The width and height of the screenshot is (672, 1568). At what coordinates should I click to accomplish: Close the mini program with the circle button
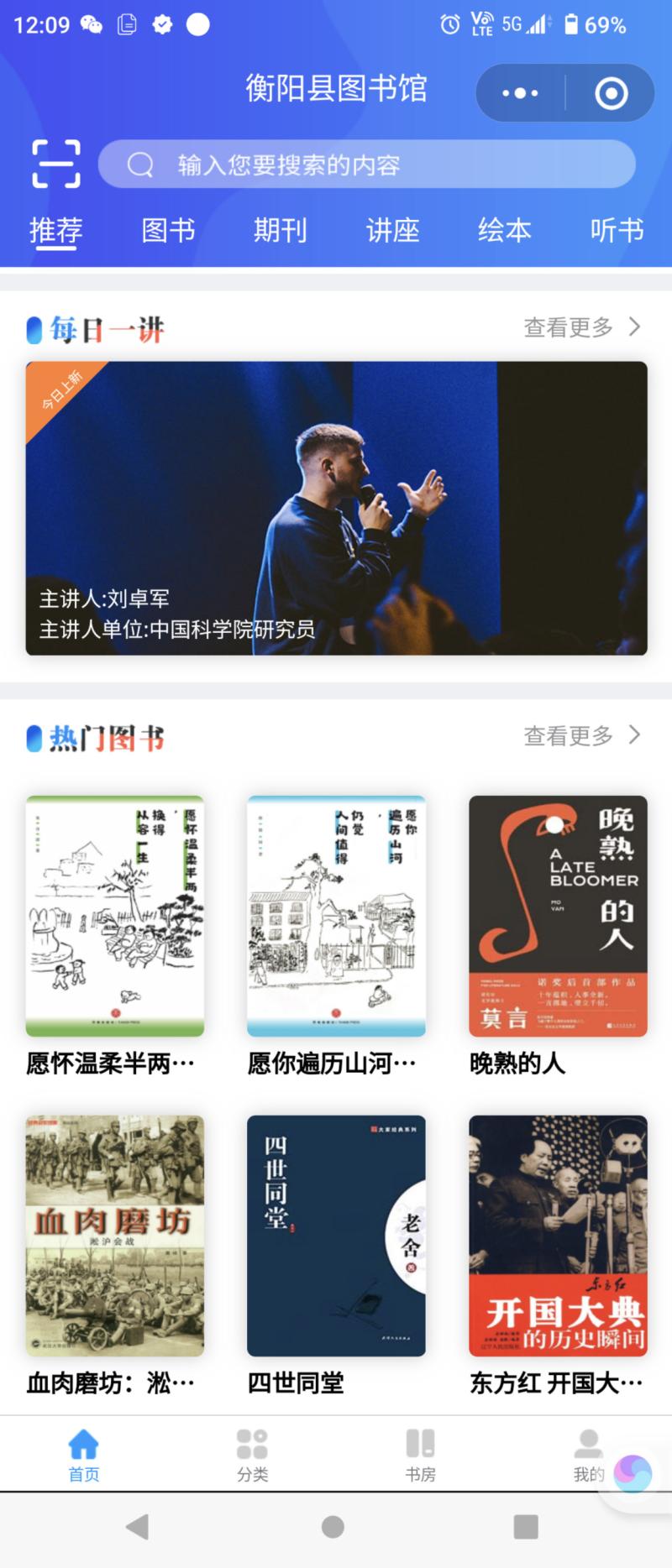(611, 93)
